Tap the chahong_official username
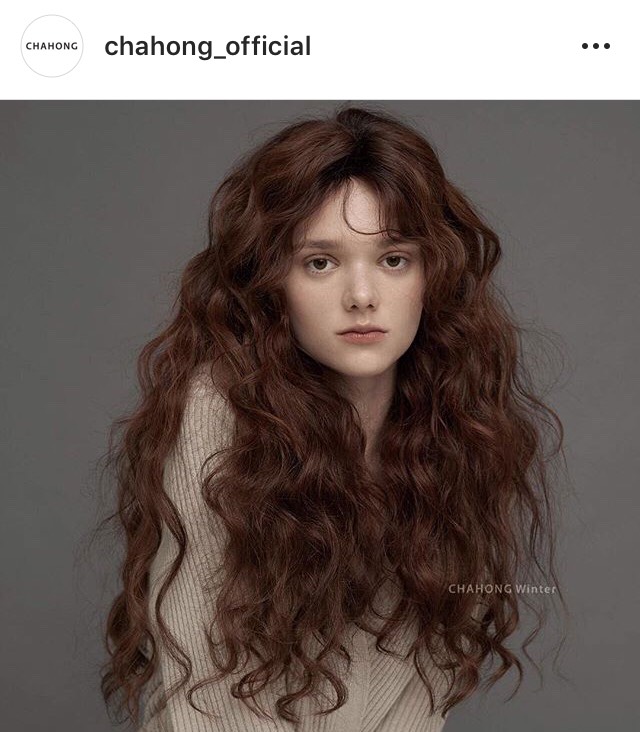Image resolution: width=640 pixels, height=732 pixels. pyautogui.click(x=207, y=46)
